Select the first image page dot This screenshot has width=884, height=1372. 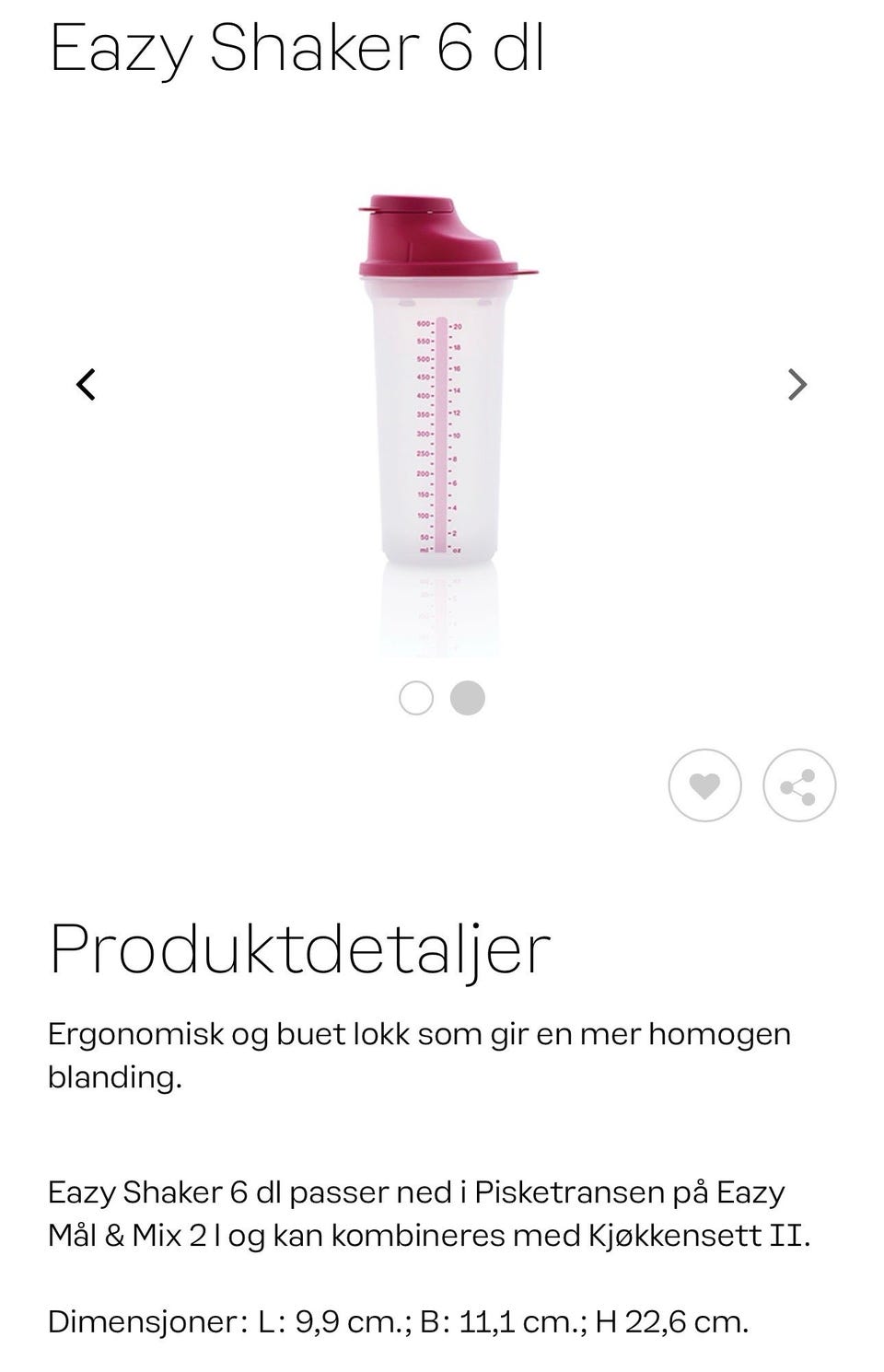click(416, 698)
